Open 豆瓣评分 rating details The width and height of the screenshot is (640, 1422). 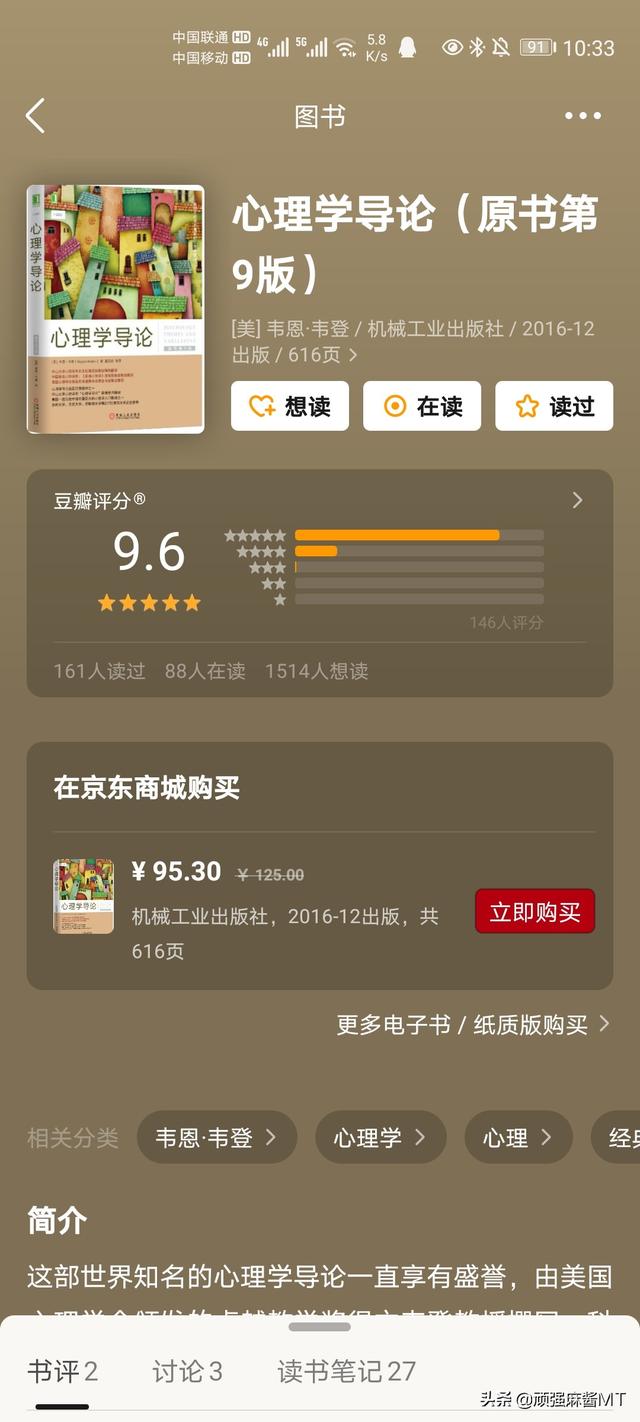(x=577, y=500)
